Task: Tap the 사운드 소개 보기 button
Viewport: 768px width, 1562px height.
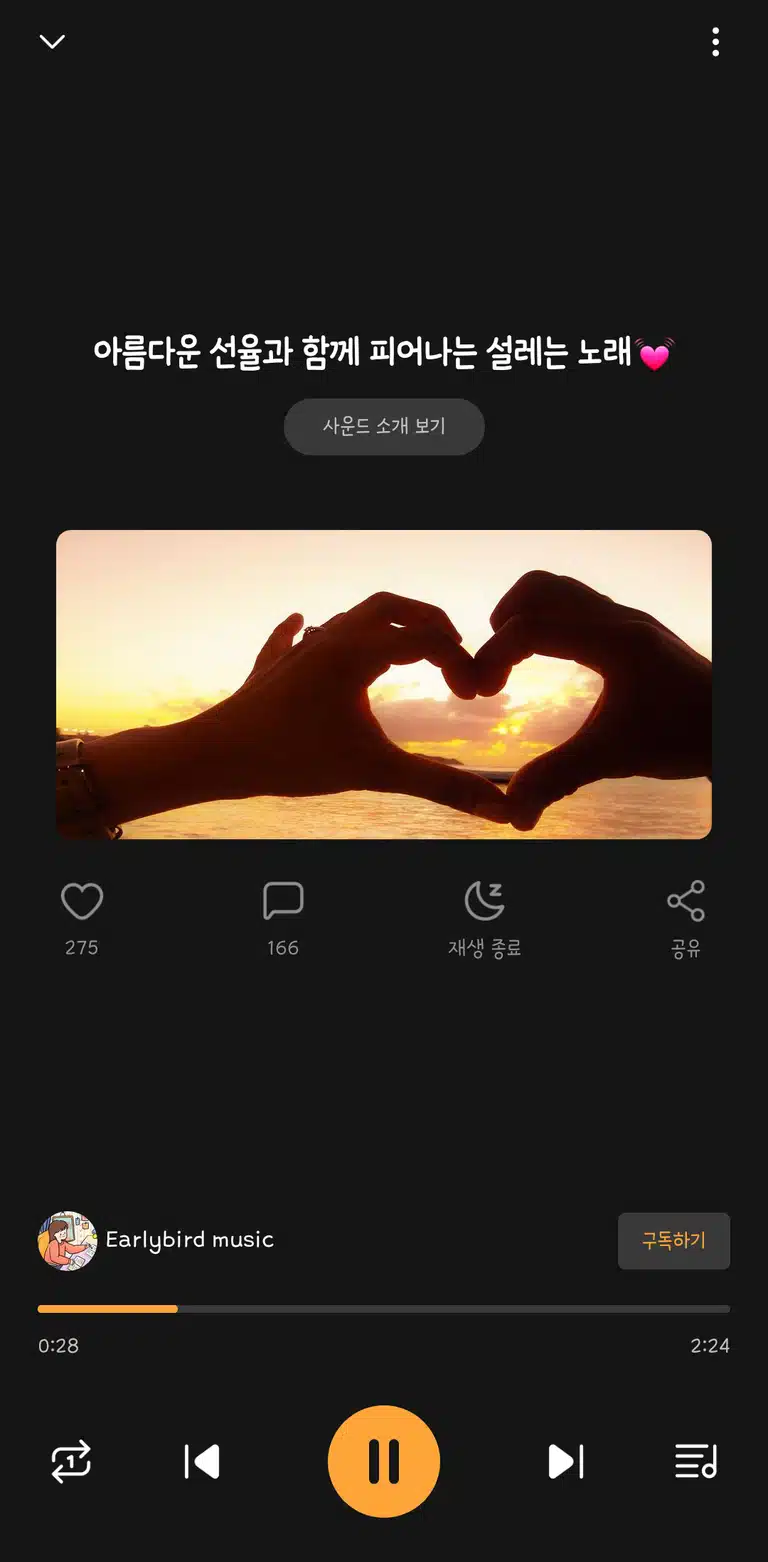Action: pos(384,427)
